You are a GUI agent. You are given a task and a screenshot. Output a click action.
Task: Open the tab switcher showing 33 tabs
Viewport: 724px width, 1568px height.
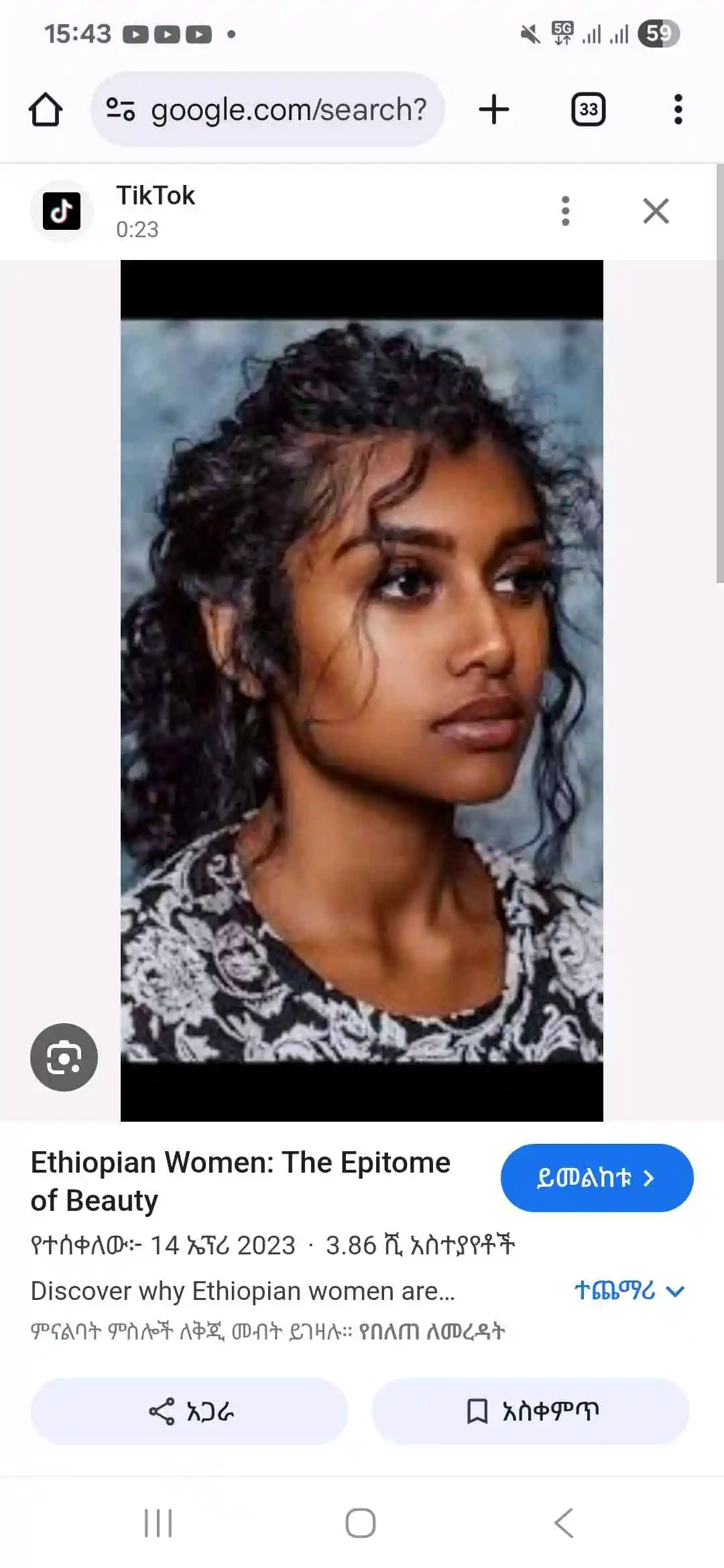(588, 110)
